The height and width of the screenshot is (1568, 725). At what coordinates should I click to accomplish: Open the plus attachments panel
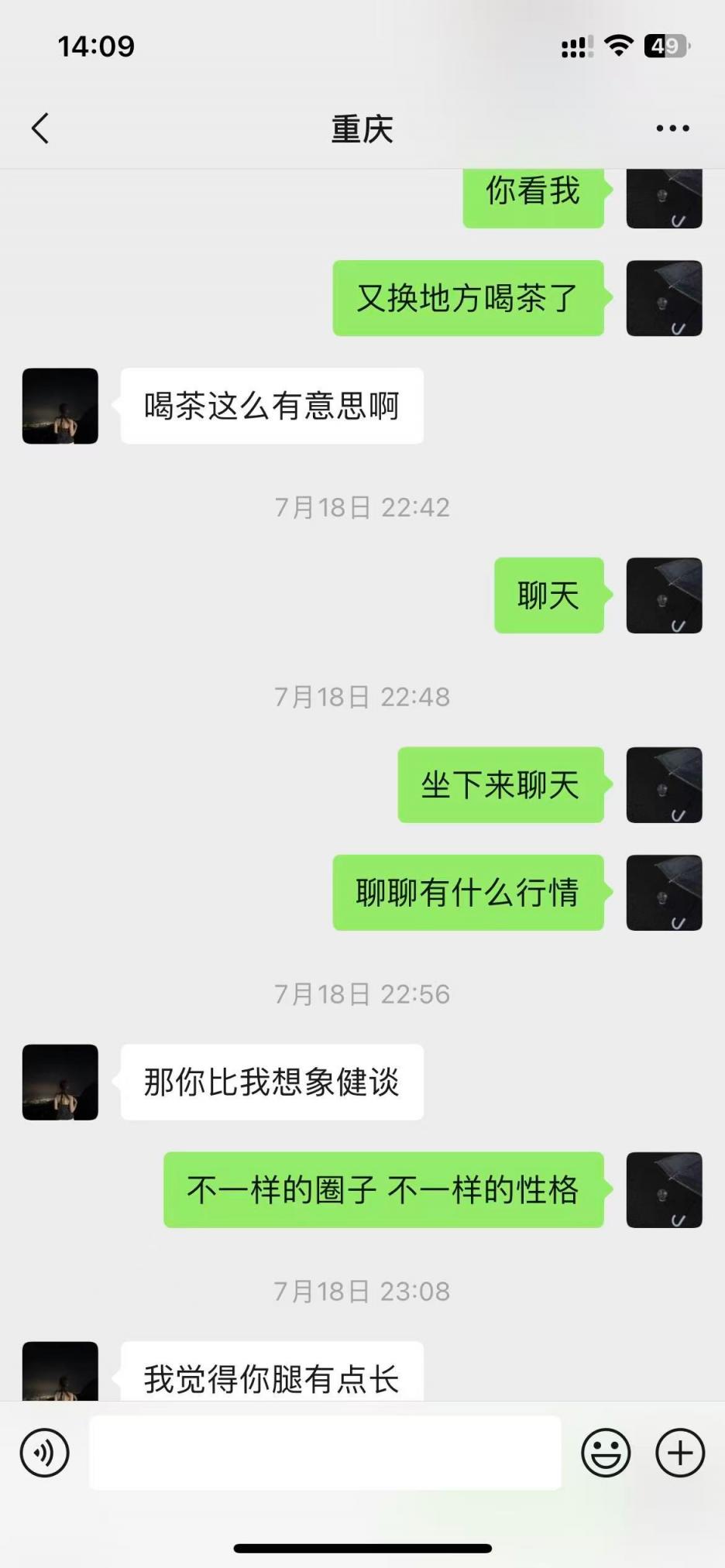tap(680, 1453)
